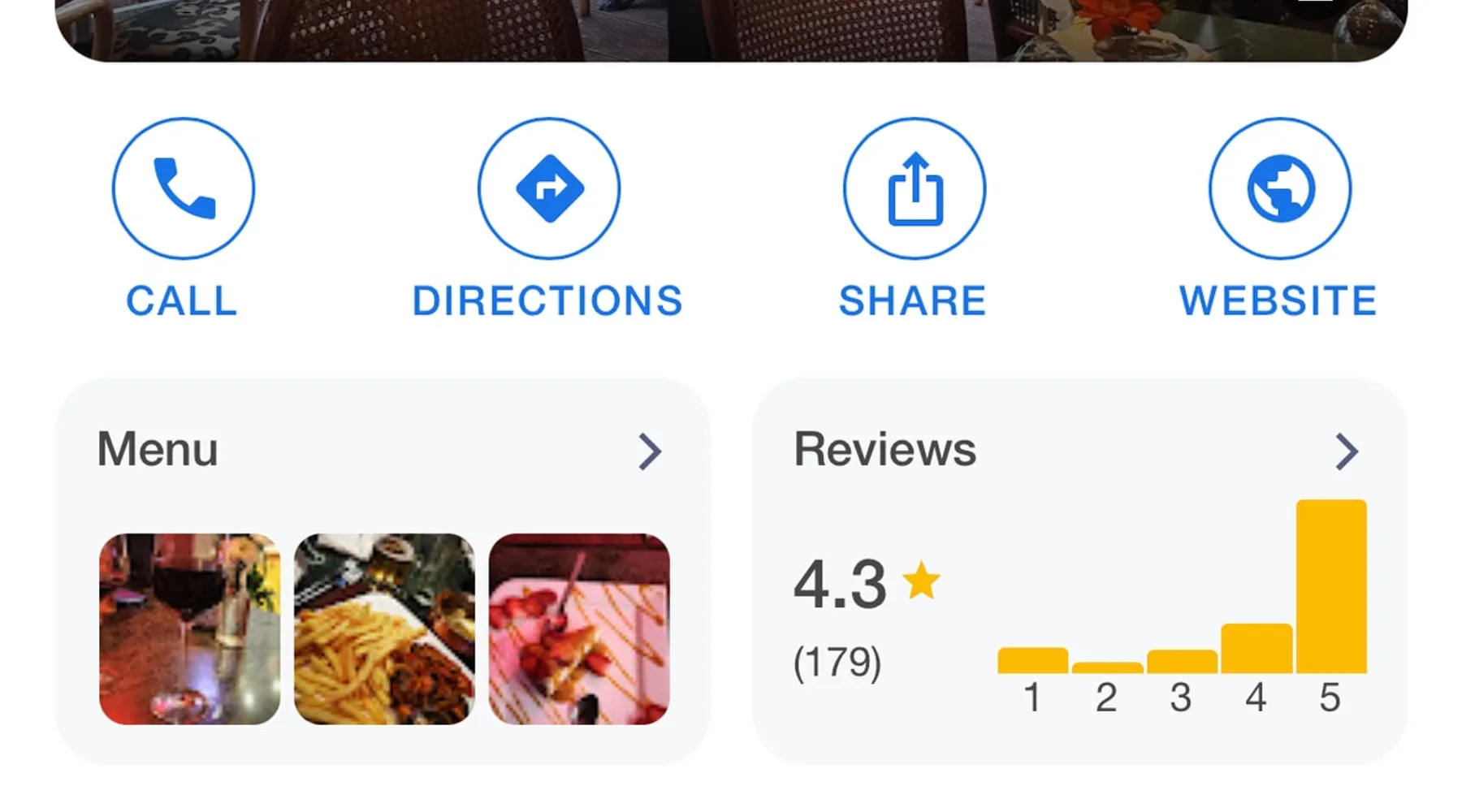Image resolution: width=1462 pixels, height=812 pixels.
Task: Share this restaurant listing
Action: (x=914, y=188)
